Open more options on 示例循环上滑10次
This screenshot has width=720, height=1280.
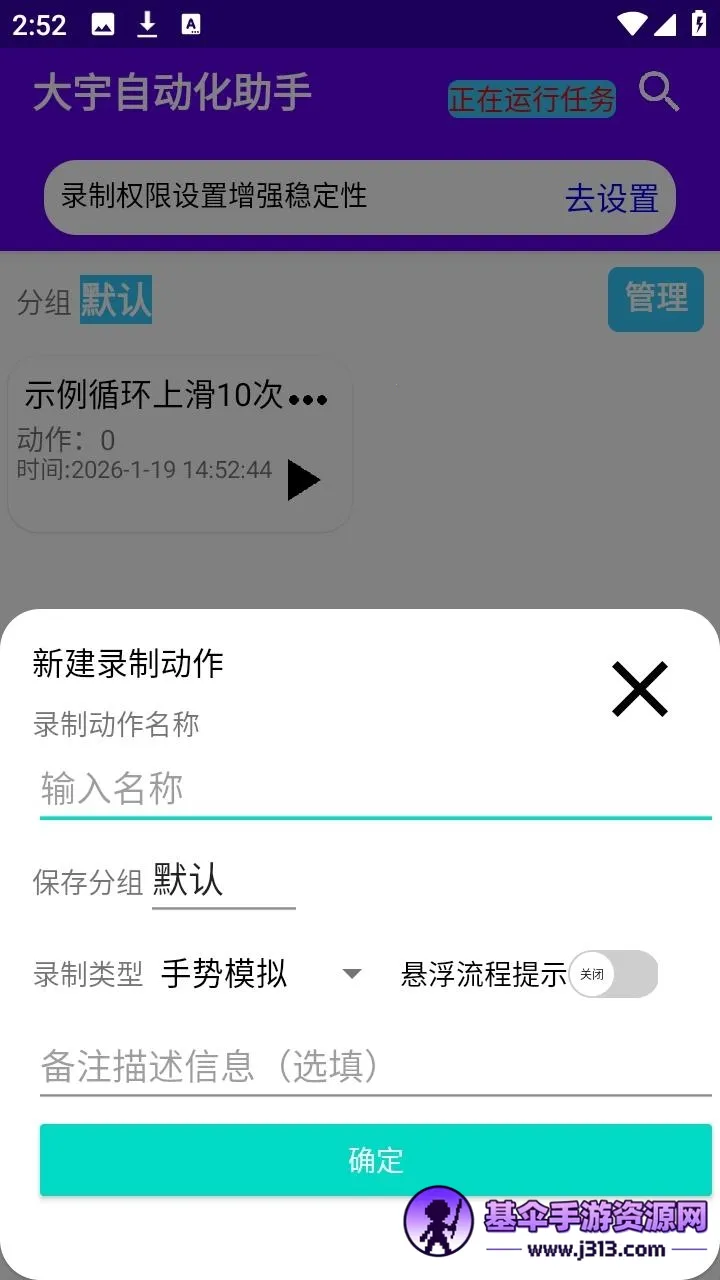[x=308, y=399]
